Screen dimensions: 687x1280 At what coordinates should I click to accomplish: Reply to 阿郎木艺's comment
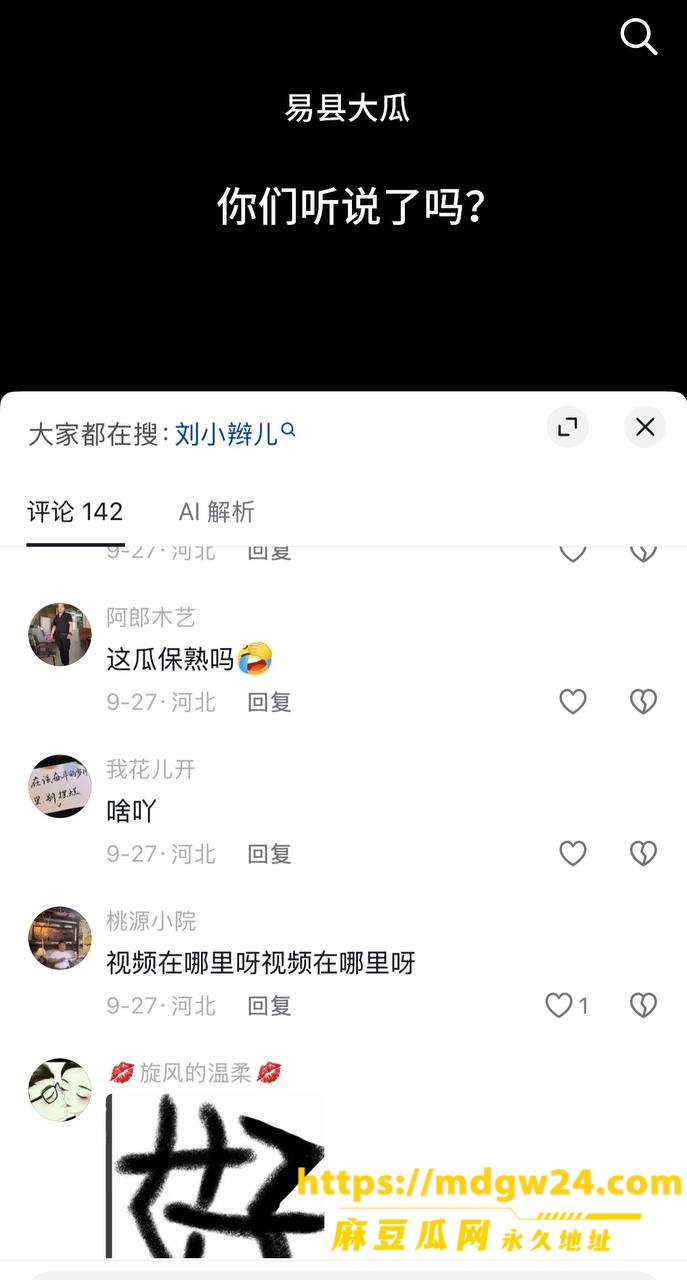[x=270, y=702]
